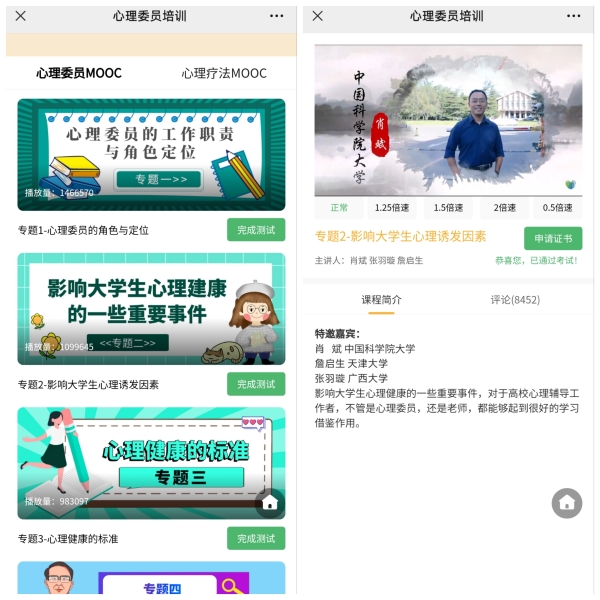Tap 完成测试 for 专题3-心理健康的标准
The image size is (600, 600).
(x=255, y=538)
